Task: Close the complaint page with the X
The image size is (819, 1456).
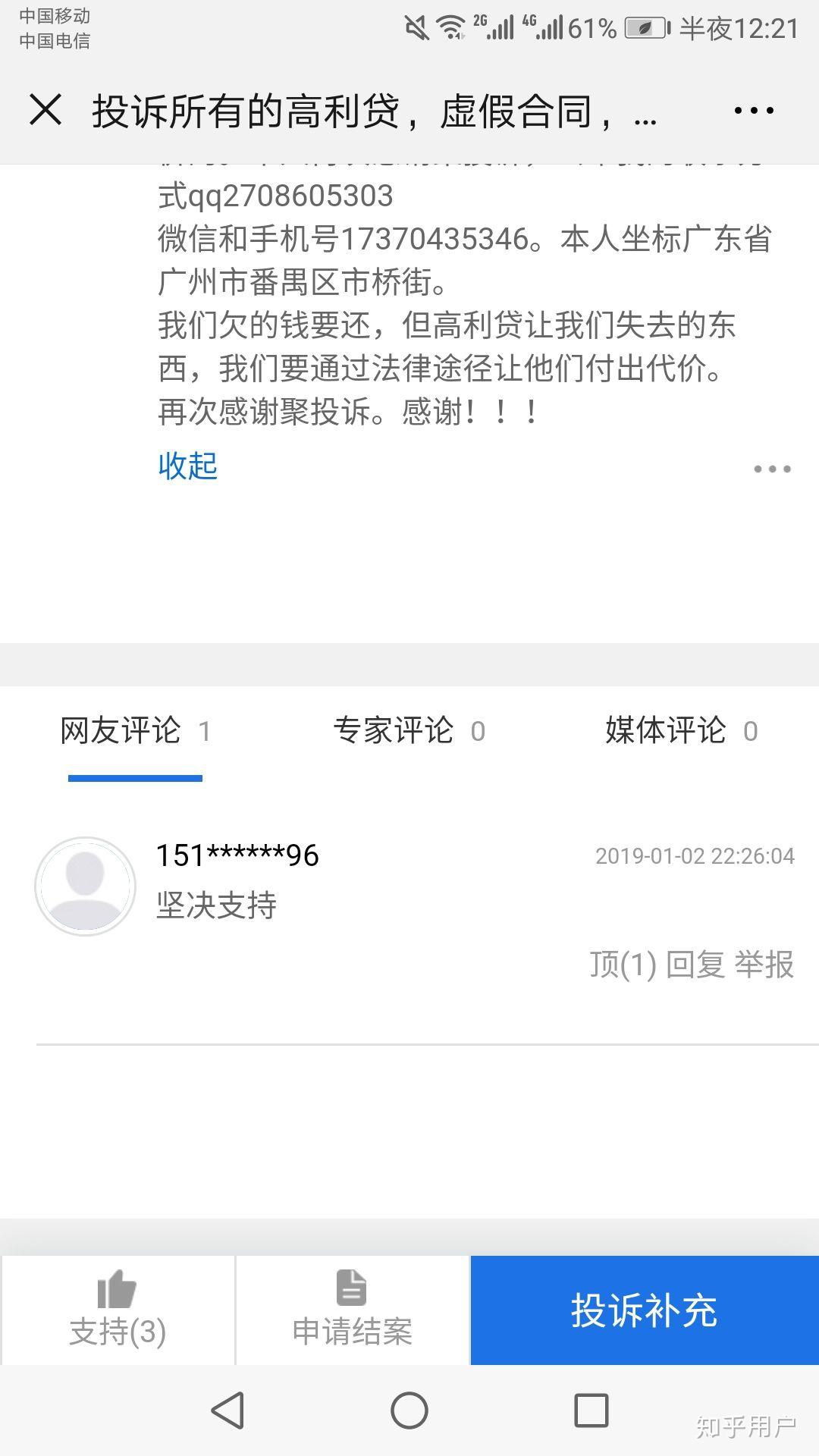Action: coord(45,111)
